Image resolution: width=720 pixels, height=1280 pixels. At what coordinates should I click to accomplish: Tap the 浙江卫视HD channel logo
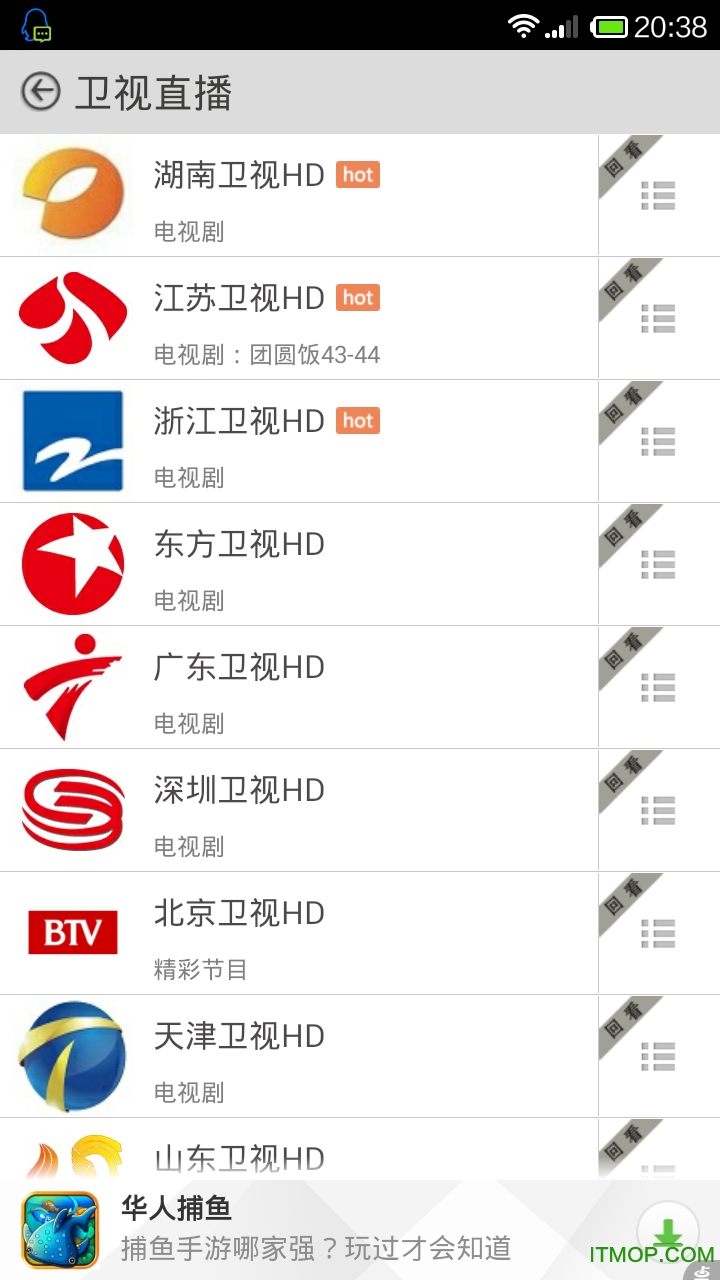[72, 439]
